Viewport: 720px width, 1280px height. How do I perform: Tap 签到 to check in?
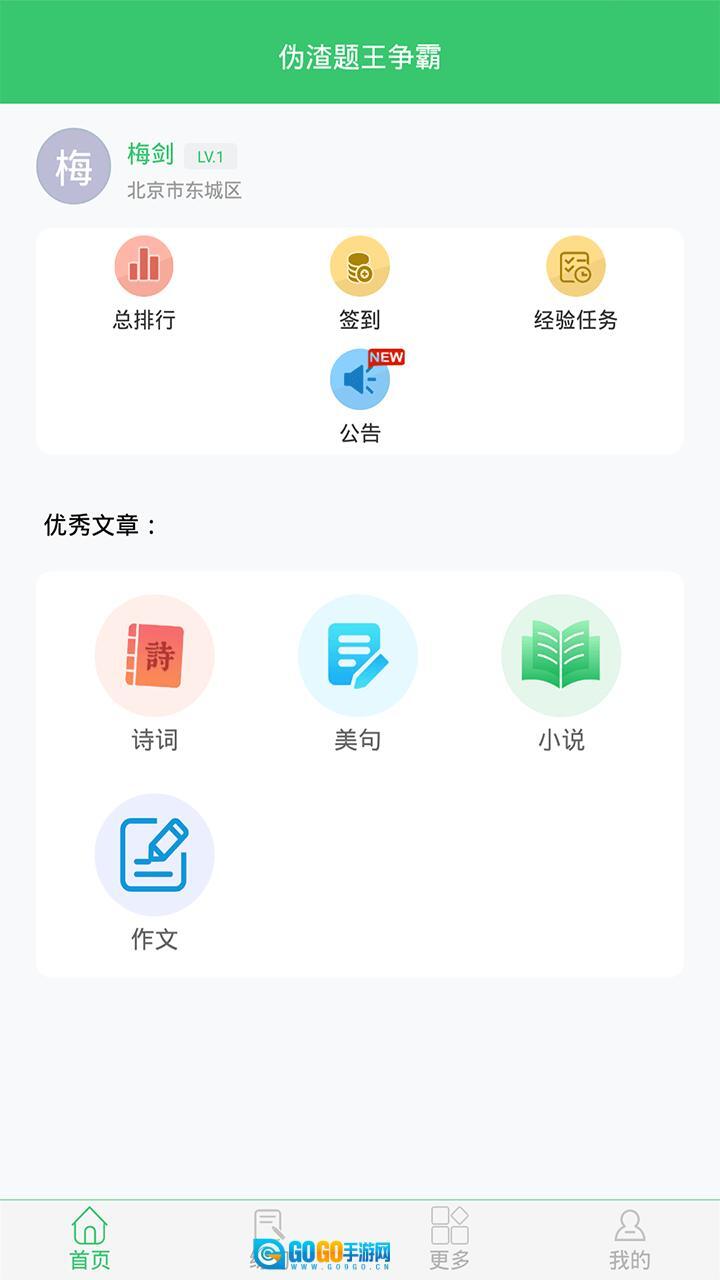coord(360,284)
